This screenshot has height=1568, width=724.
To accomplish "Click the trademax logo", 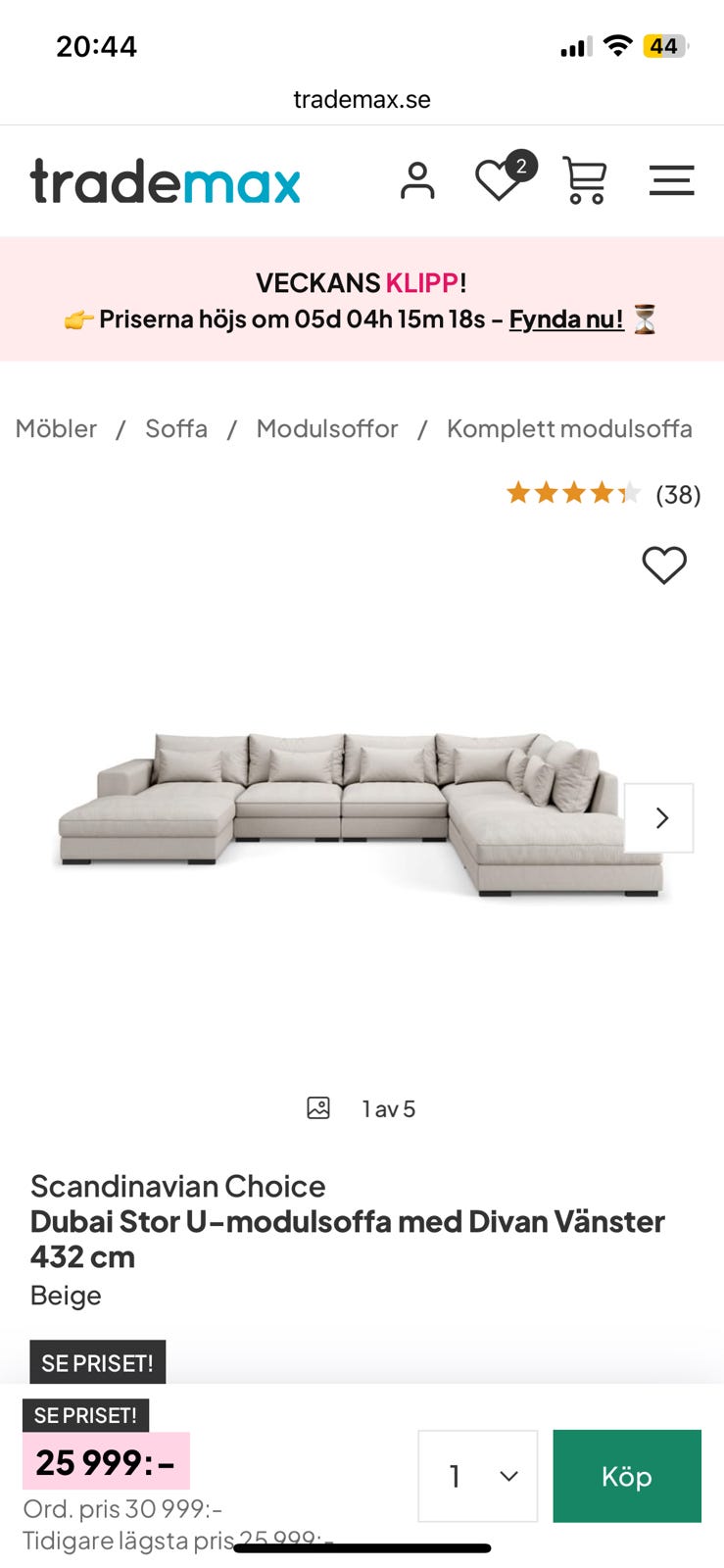I will pyautogui.click(x=165, y=180).
